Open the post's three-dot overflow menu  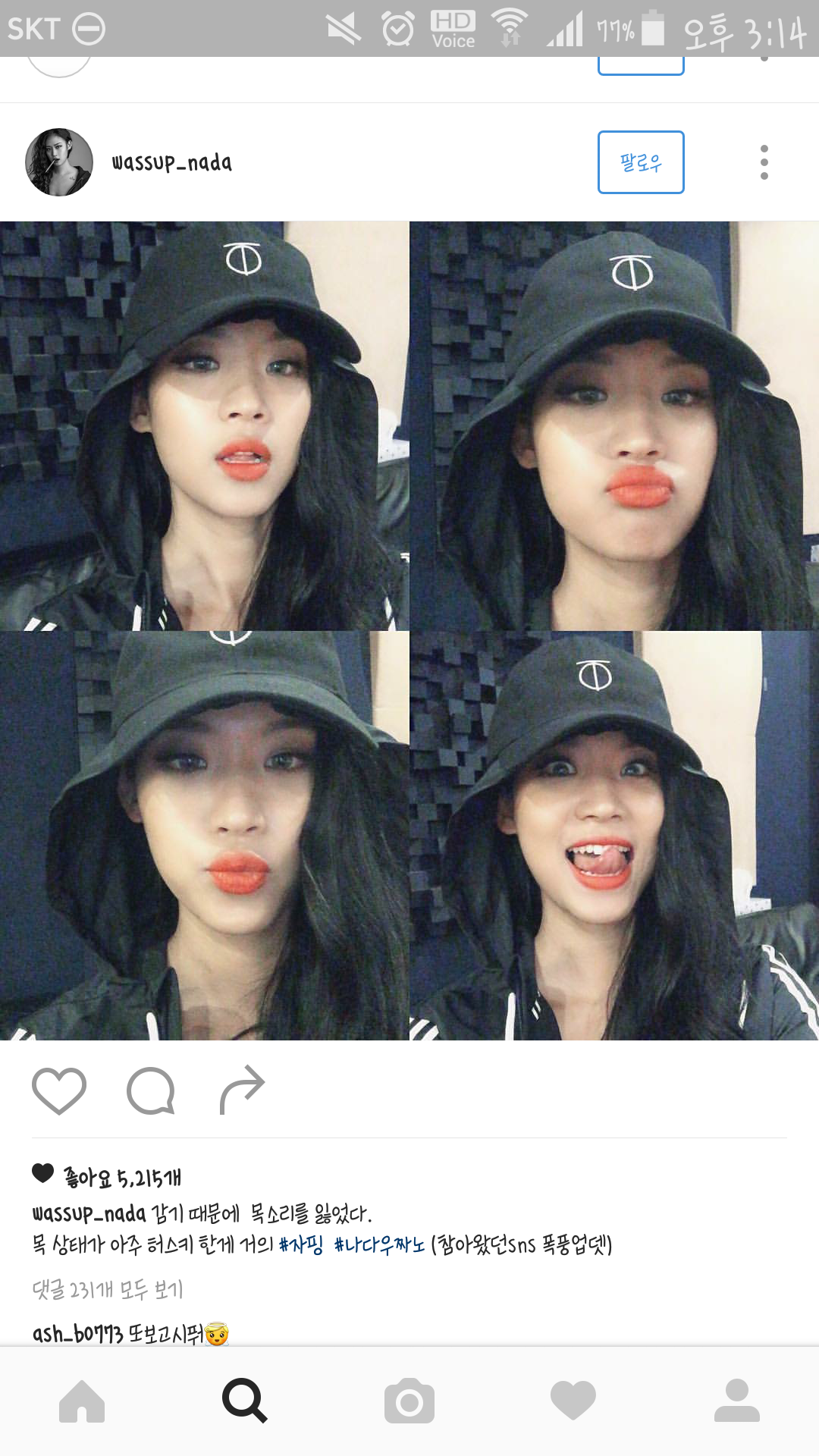click(764, 162)
